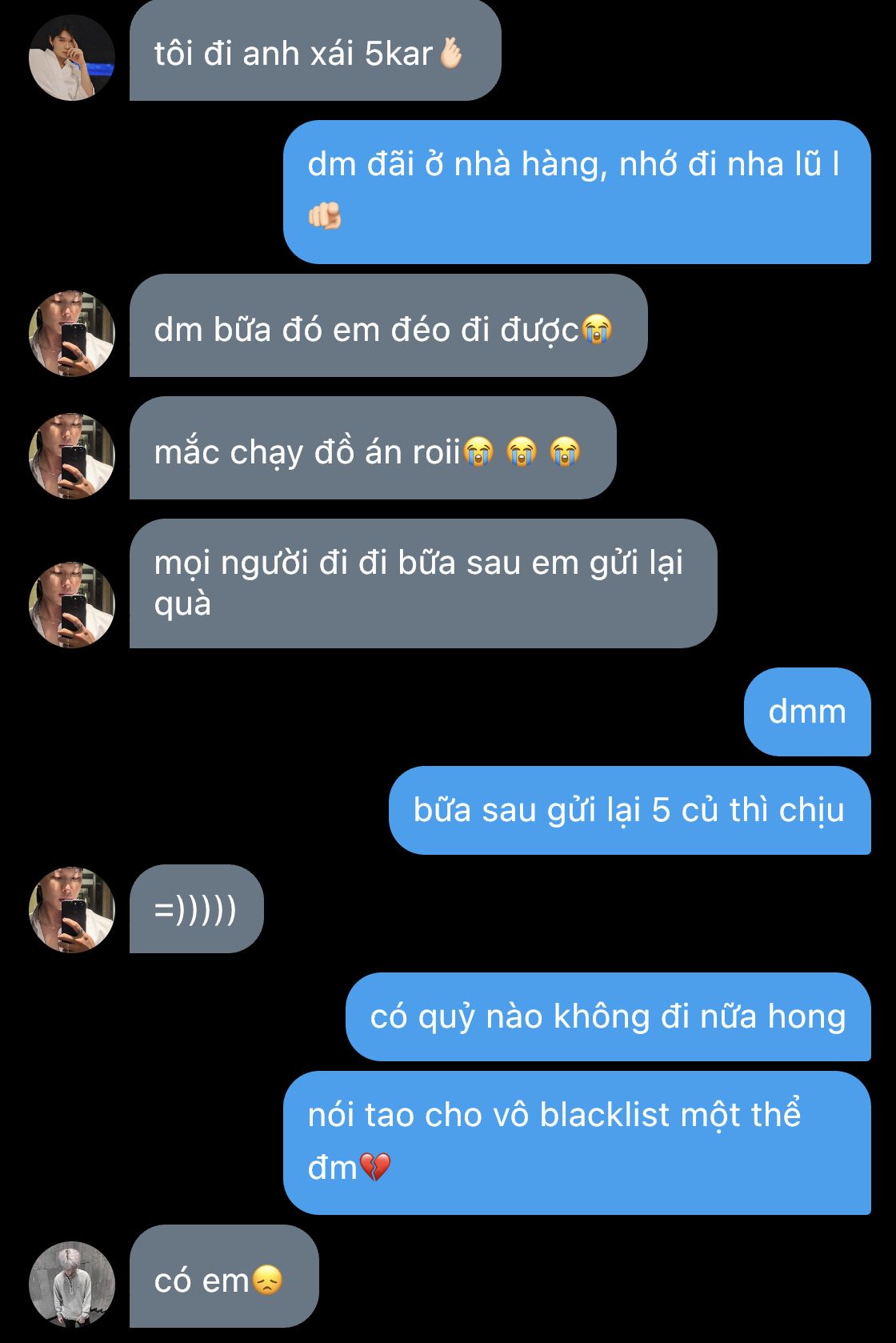Open sender avatar beside "tôi đi anh xái 5kar"
Viewport: 896px width, 1343px height.
[72, 58]
